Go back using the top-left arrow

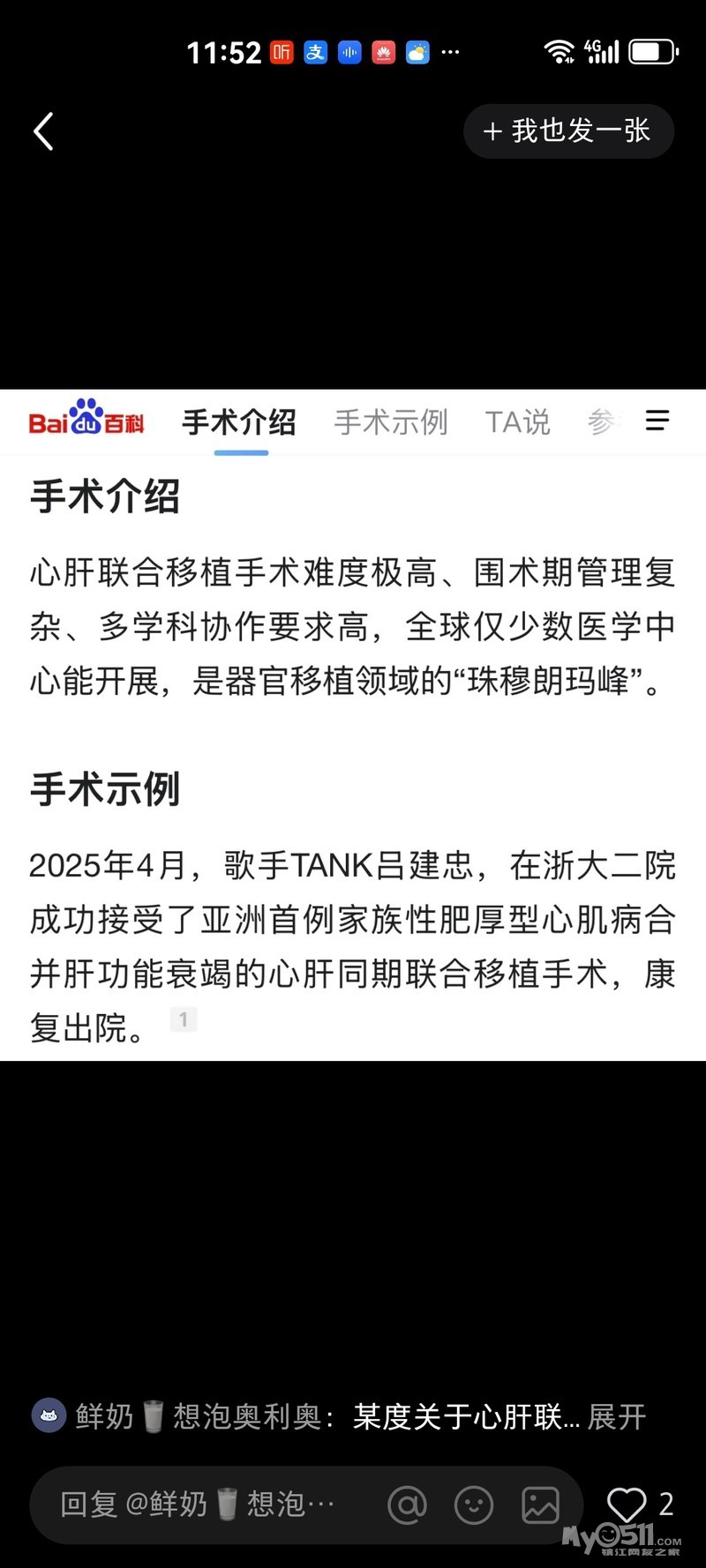pyautogui.click(x=44, y=132)
